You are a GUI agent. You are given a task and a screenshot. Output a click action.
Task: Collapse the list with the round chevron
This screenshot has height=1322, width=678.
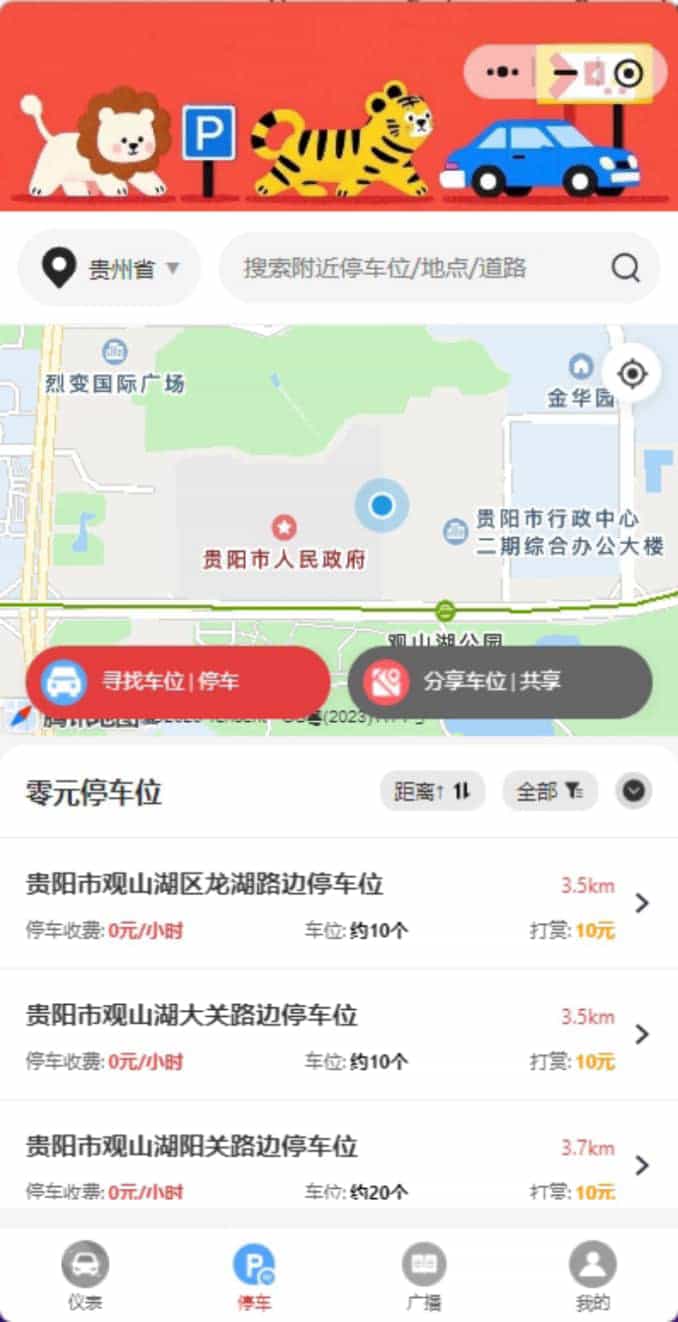634,791
